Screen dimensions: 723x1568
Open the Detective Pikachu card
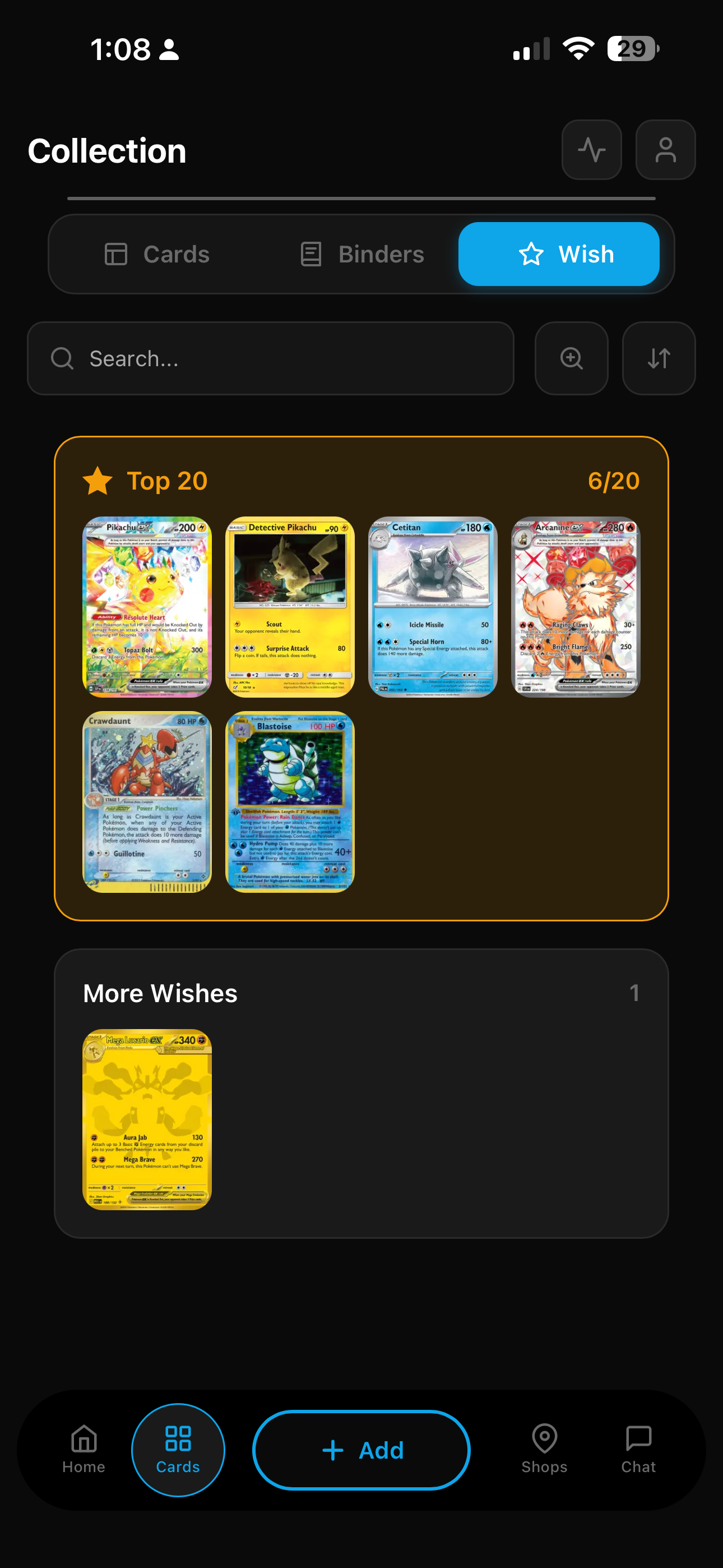[x=290, y=607]
